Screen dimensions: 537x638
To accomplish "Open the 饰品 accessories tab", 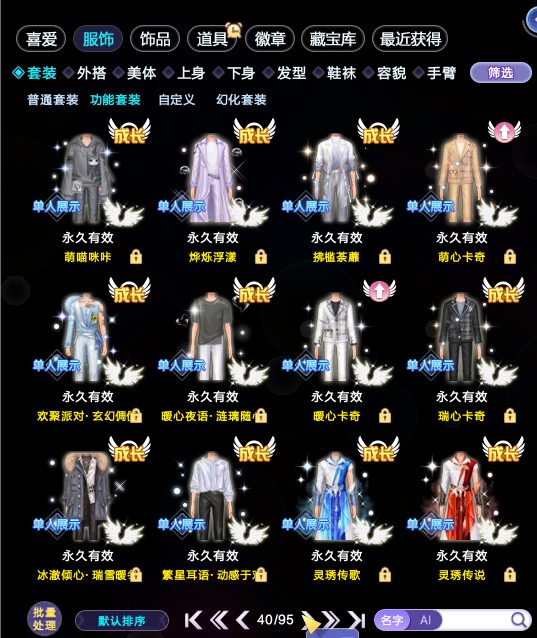I will [x=155, y=39].
